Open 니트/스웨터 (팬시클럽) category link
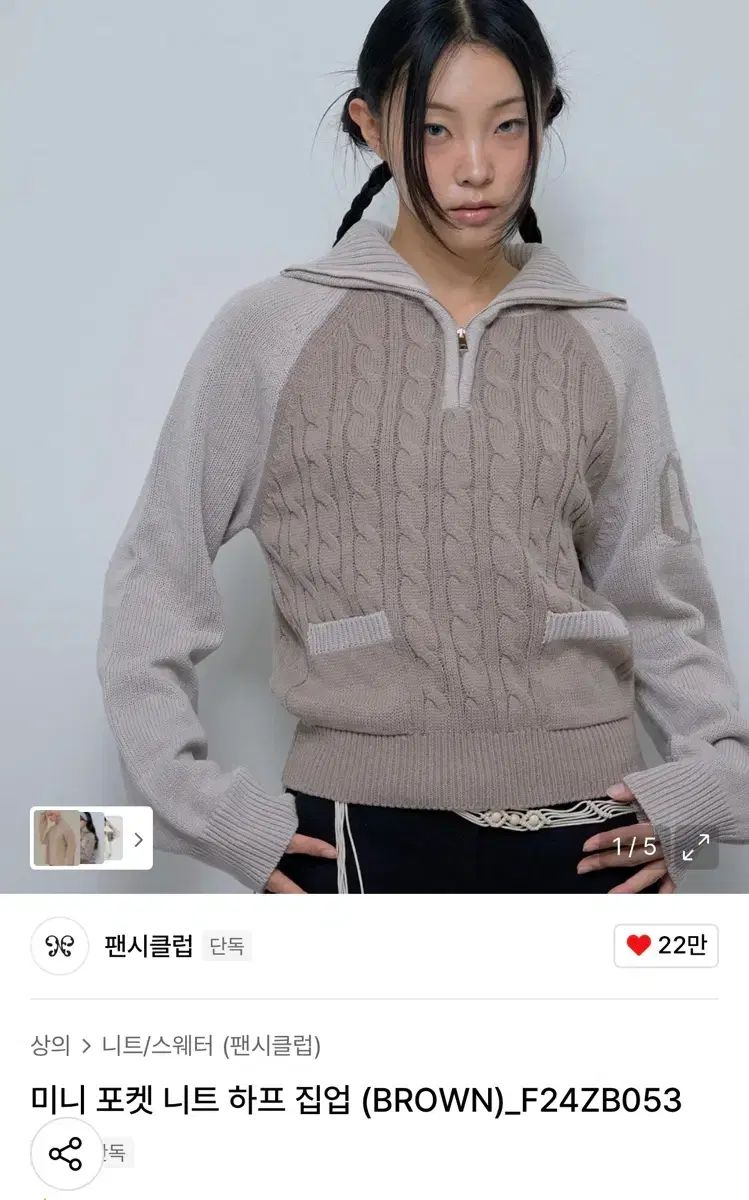Screen dimensions: 749x1200 (x=212, y=1046)
